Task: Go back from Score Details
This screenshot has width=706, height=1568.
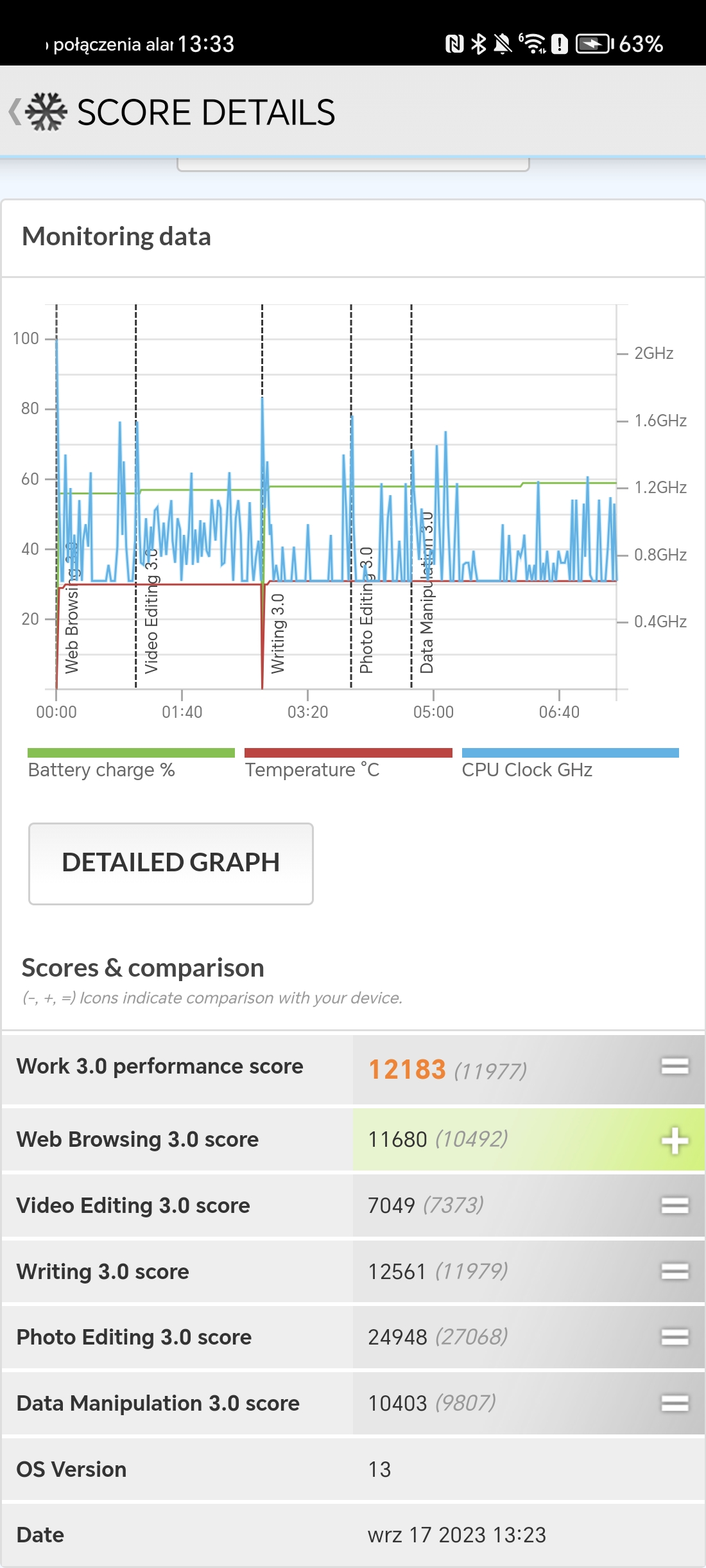Action: [17, 112]
